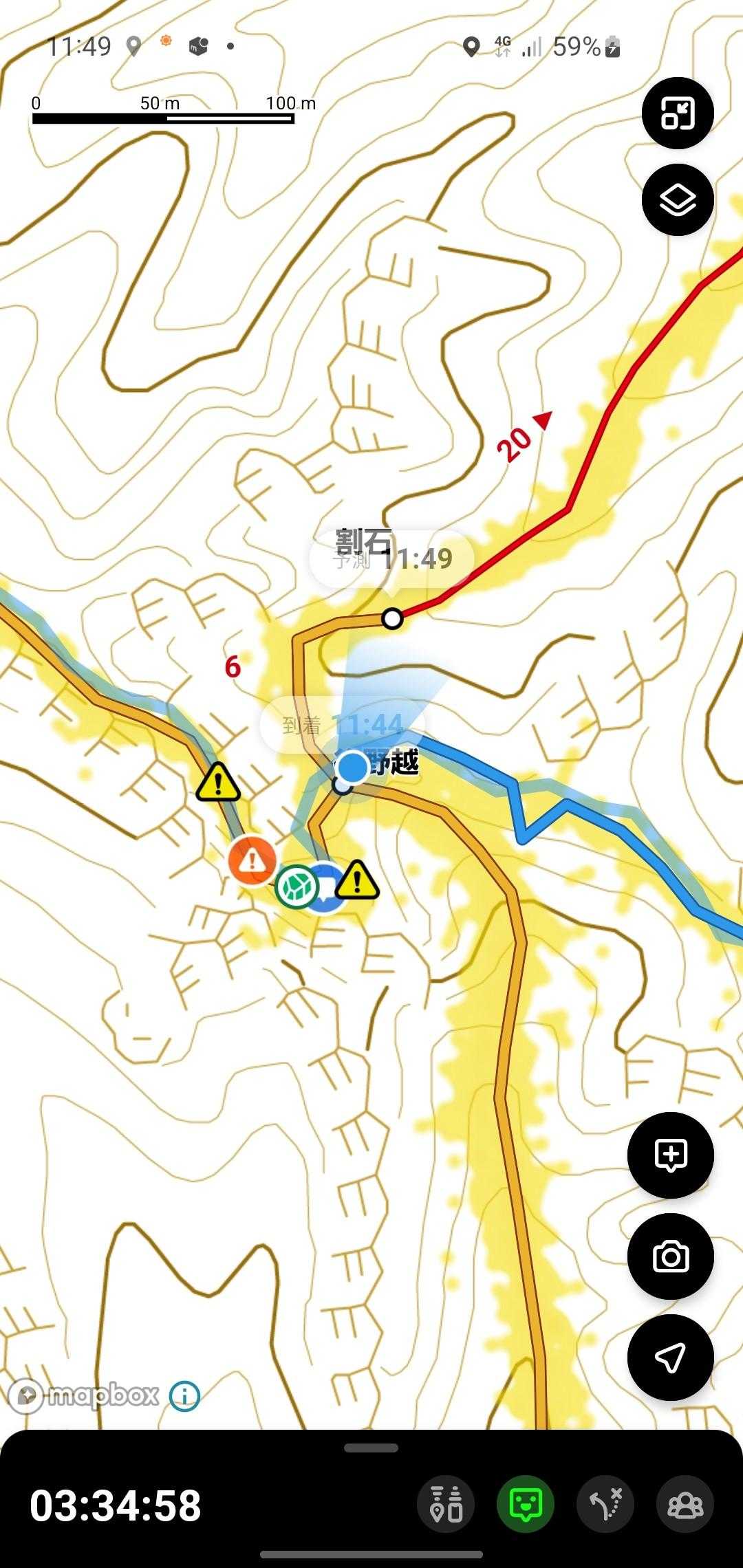Viewport: 743px width, 1568px height.
Task: Open the green turtle-shell marker on the map
Action: 297,886
